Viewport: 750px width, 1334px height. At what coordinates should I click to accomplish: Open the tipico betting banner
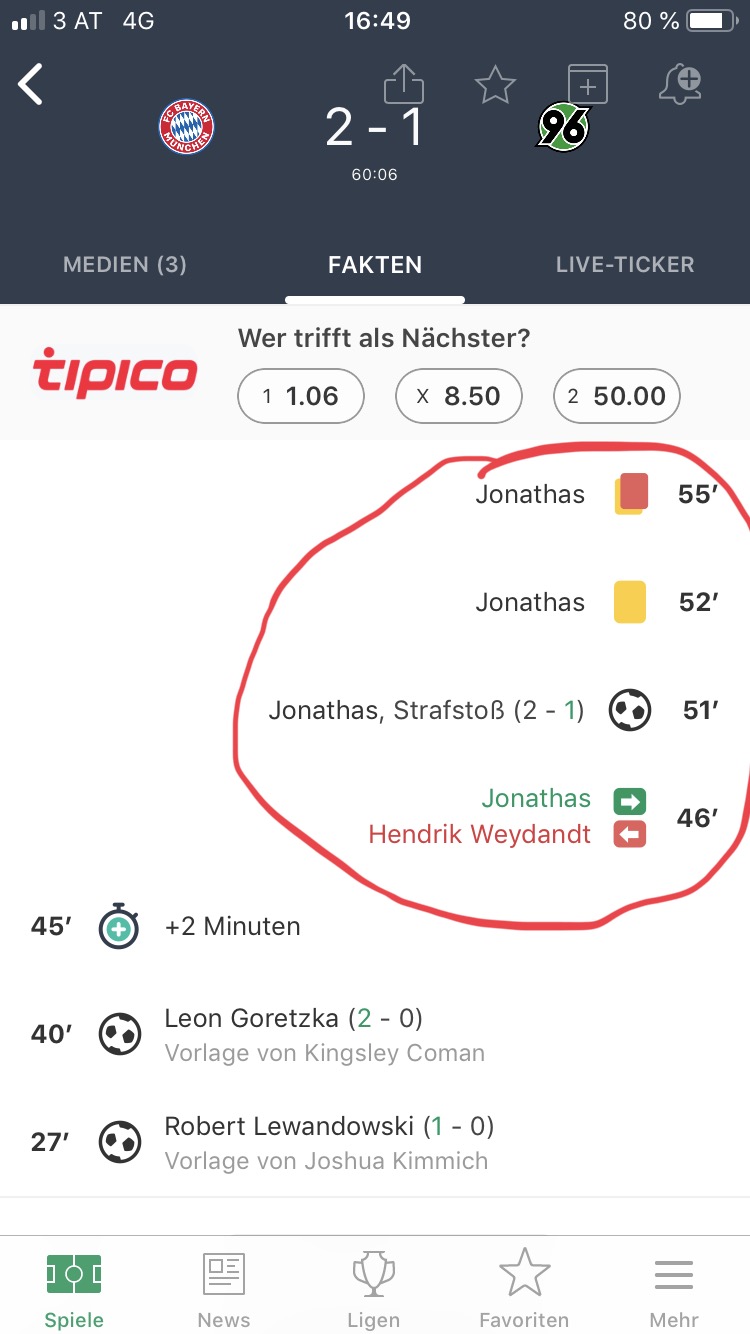point(115,372)
